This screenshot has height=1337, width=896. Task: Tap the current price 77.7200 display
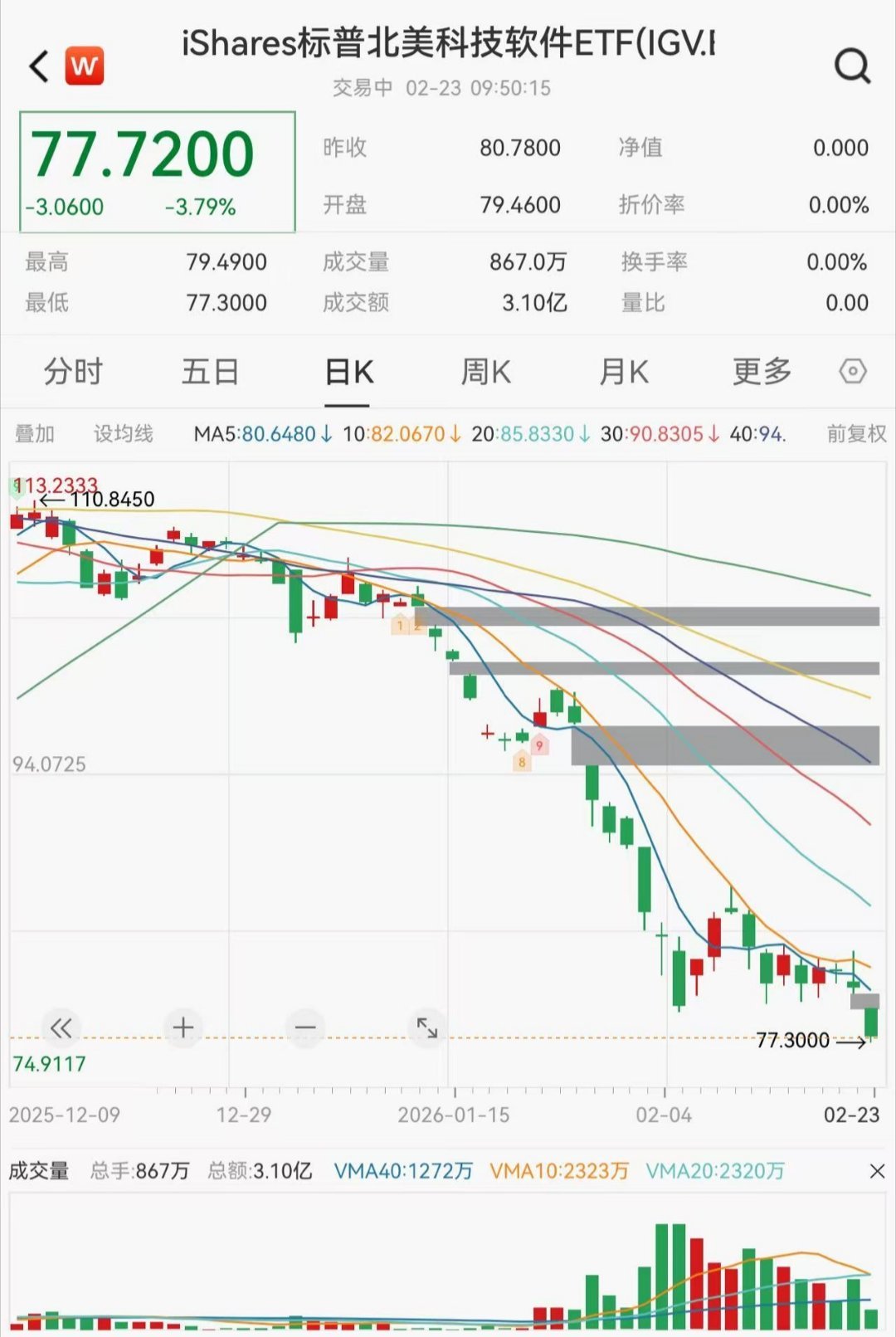[x=148, y=154]
